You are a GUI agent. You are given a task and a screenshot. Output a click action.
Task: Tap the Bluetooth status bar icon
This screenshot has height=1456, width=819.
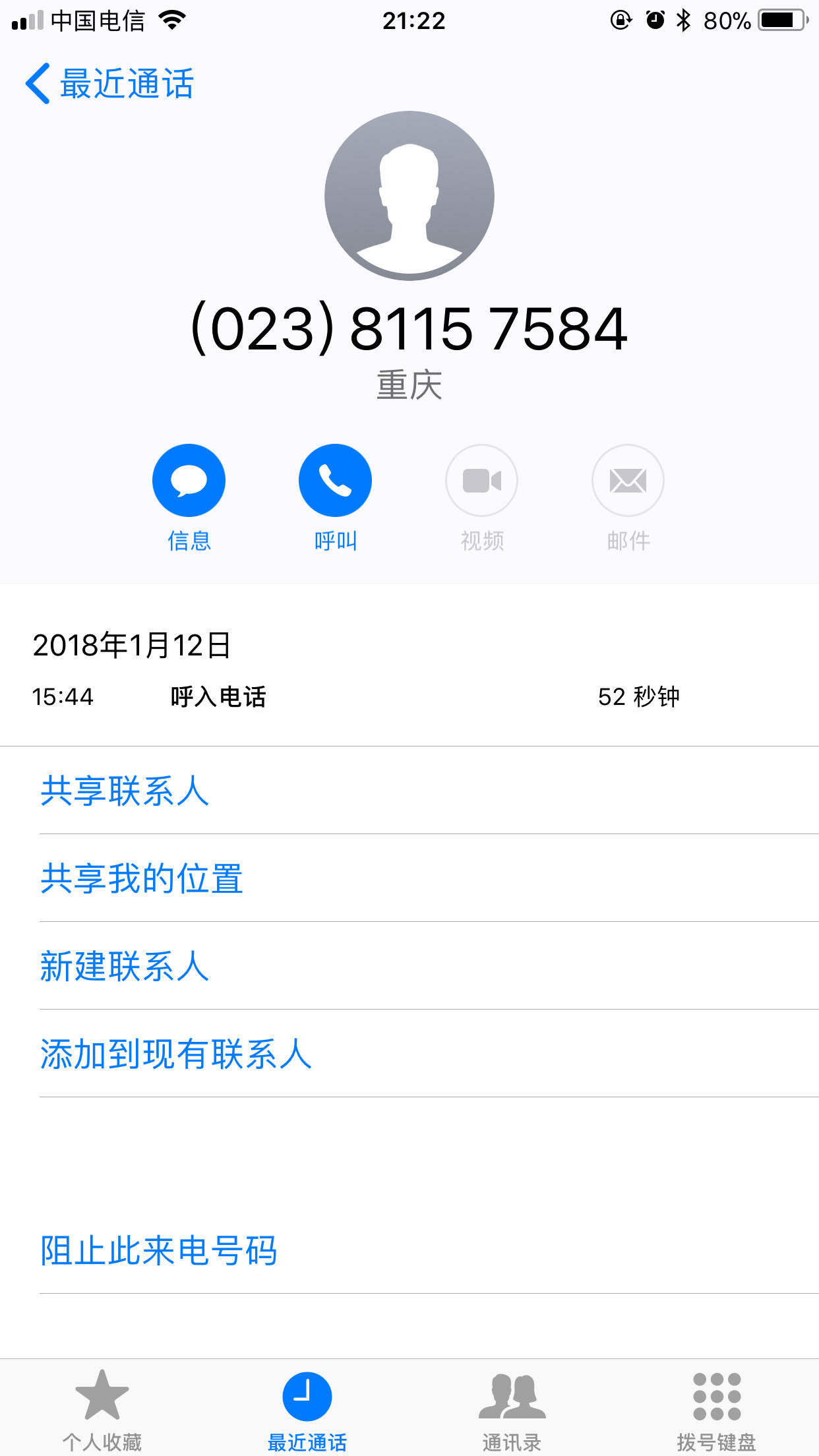tap(683, 20)
